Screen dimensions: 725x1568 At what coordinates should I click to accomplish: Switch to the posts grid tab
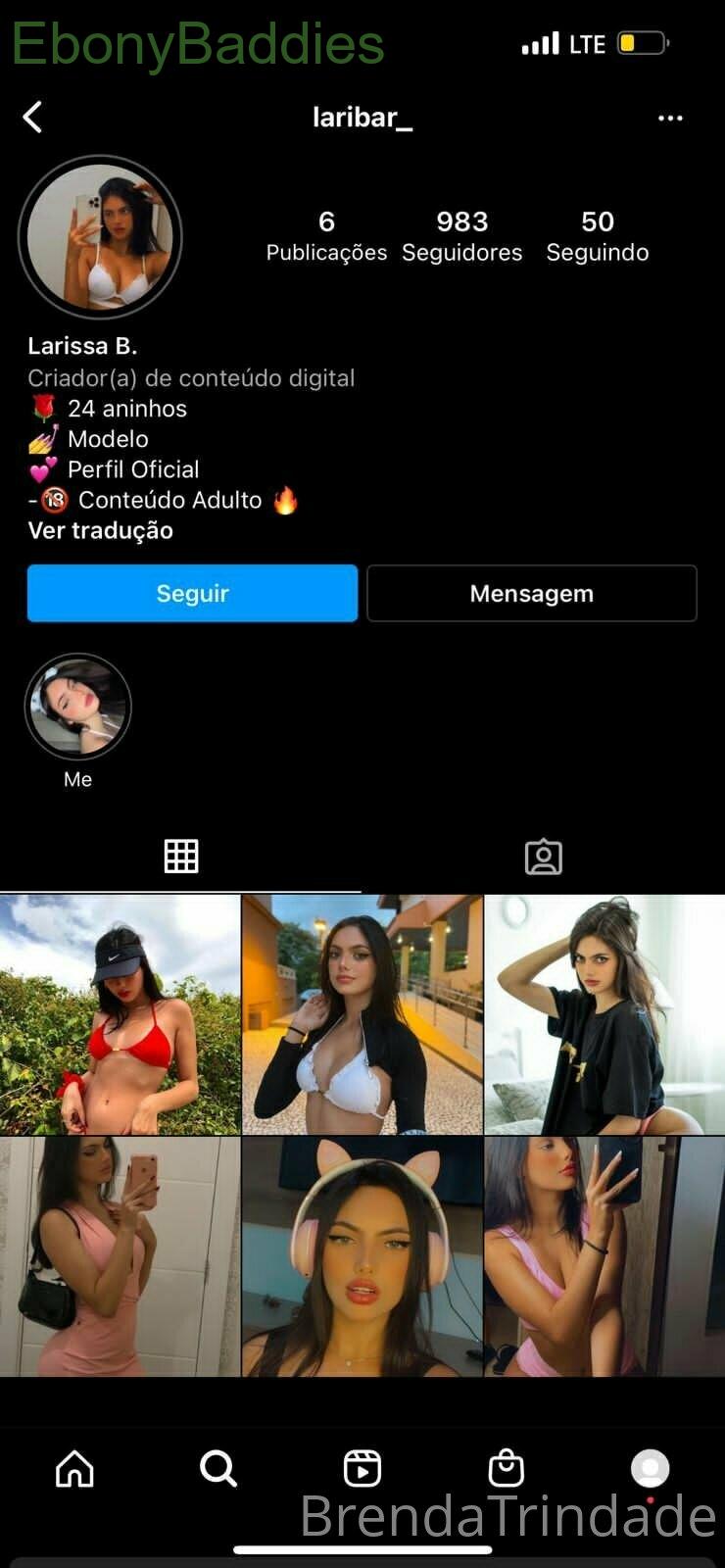(x=181, y=857)
